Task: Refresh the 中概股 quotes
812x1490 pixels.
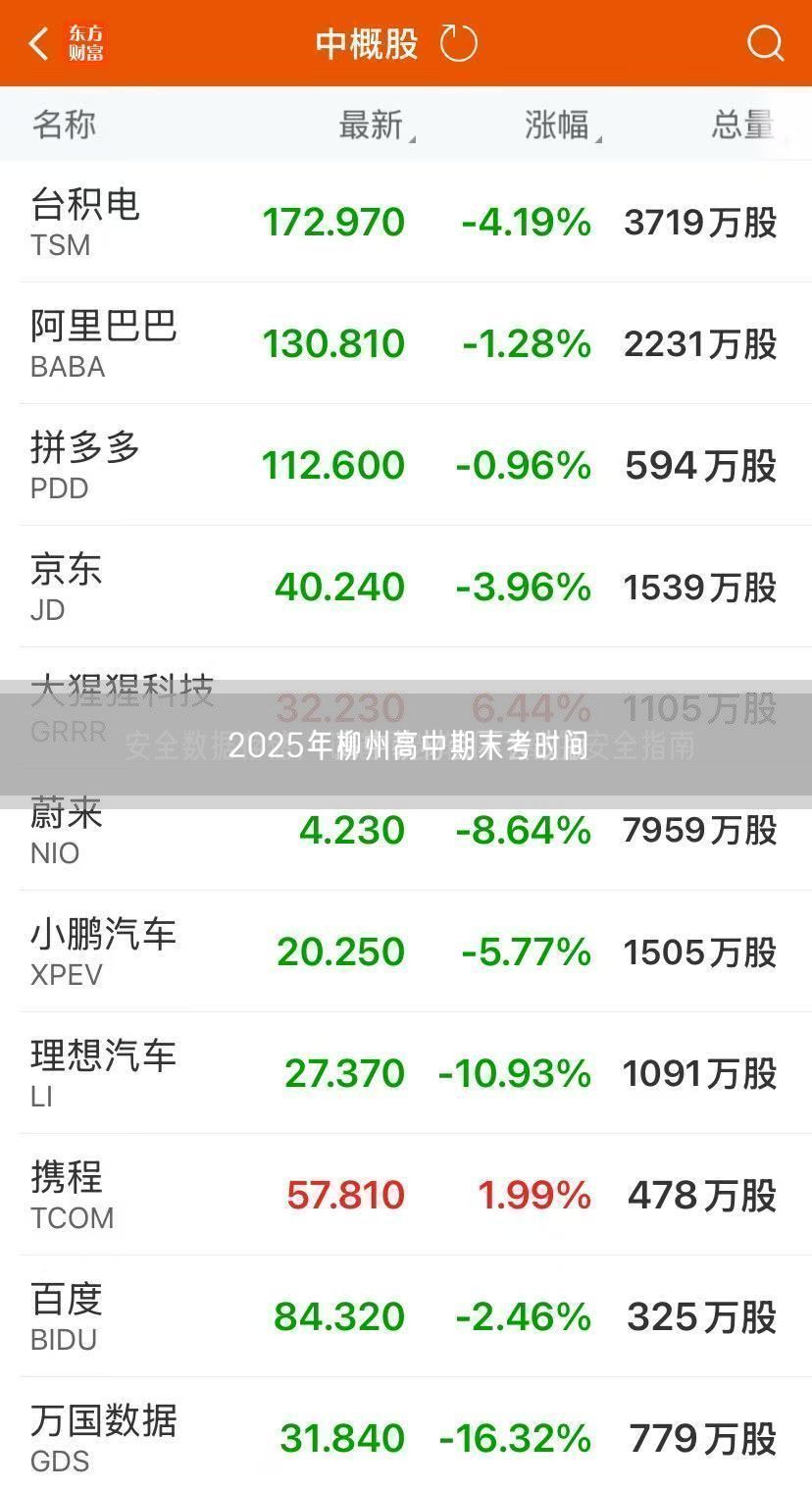Action: 458,44
